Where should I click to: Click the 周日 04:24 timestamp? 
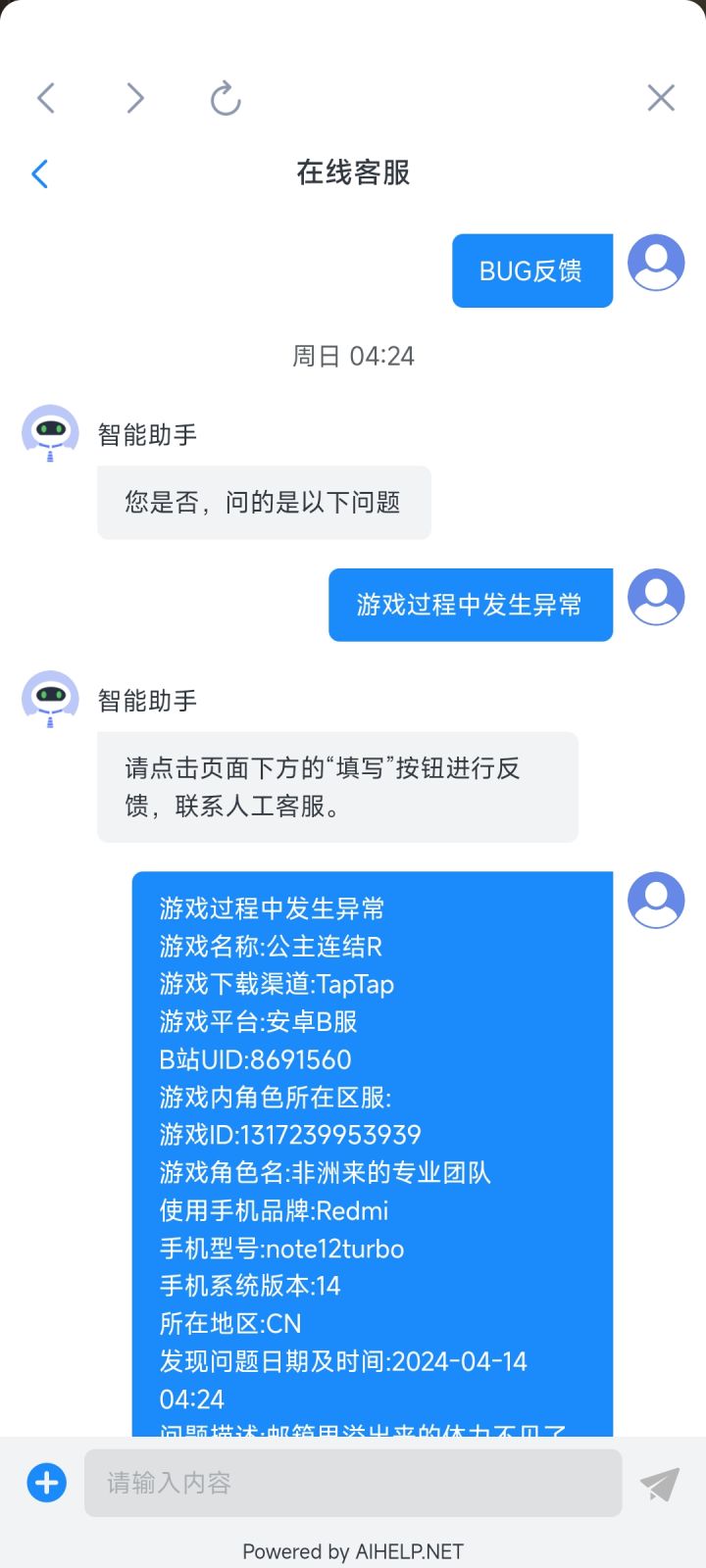353,356
